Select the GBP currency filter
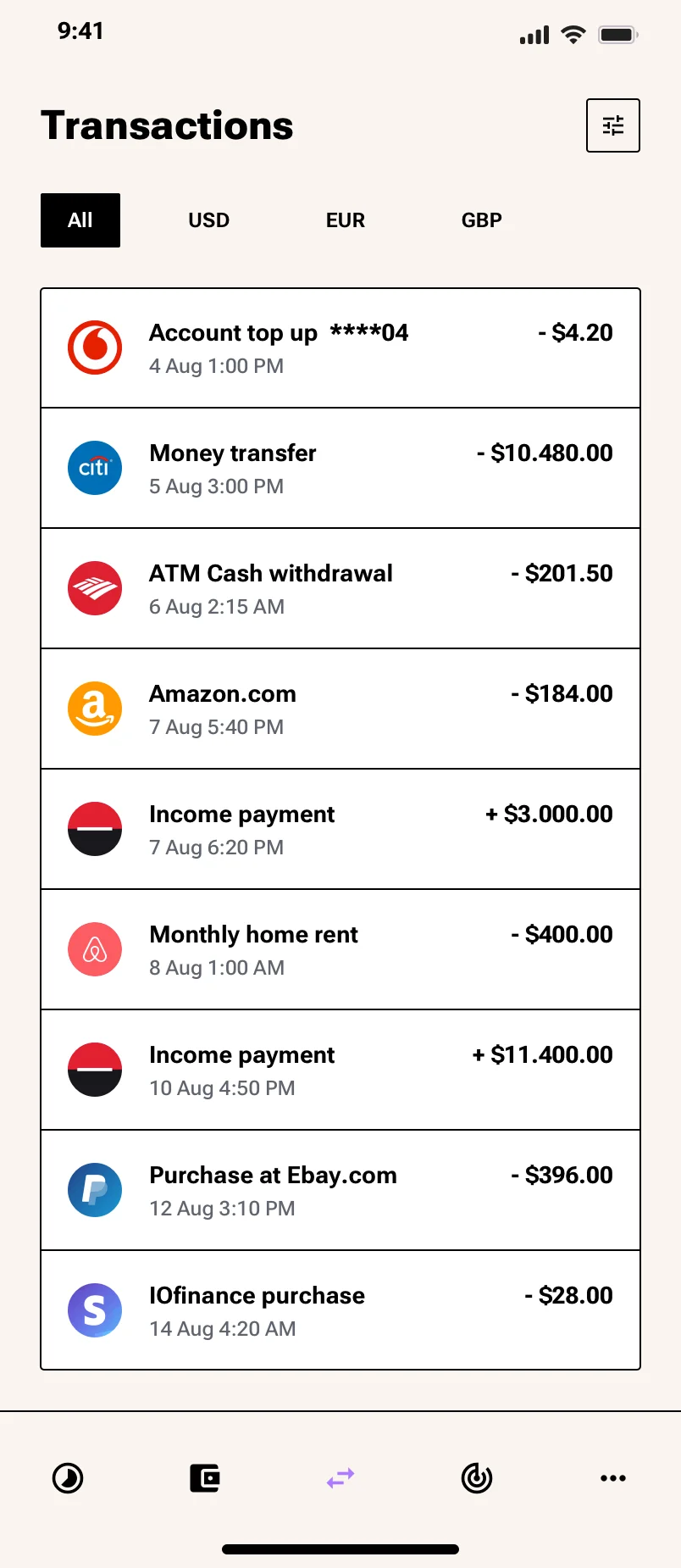The image size is (681, 1568). click(481, 220)
